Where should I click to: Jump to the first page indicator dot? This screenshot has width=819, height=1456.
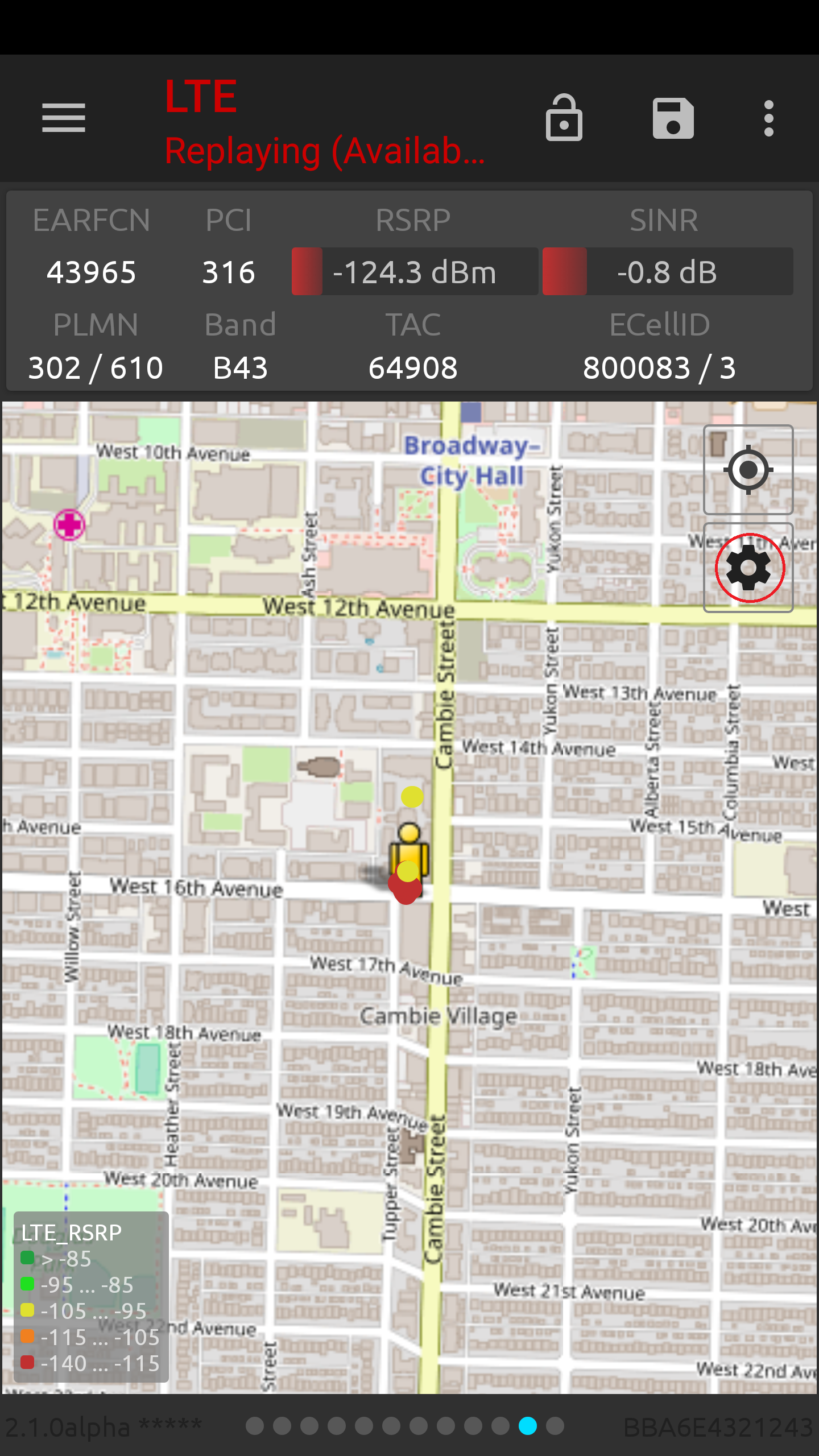[254, 1426]
